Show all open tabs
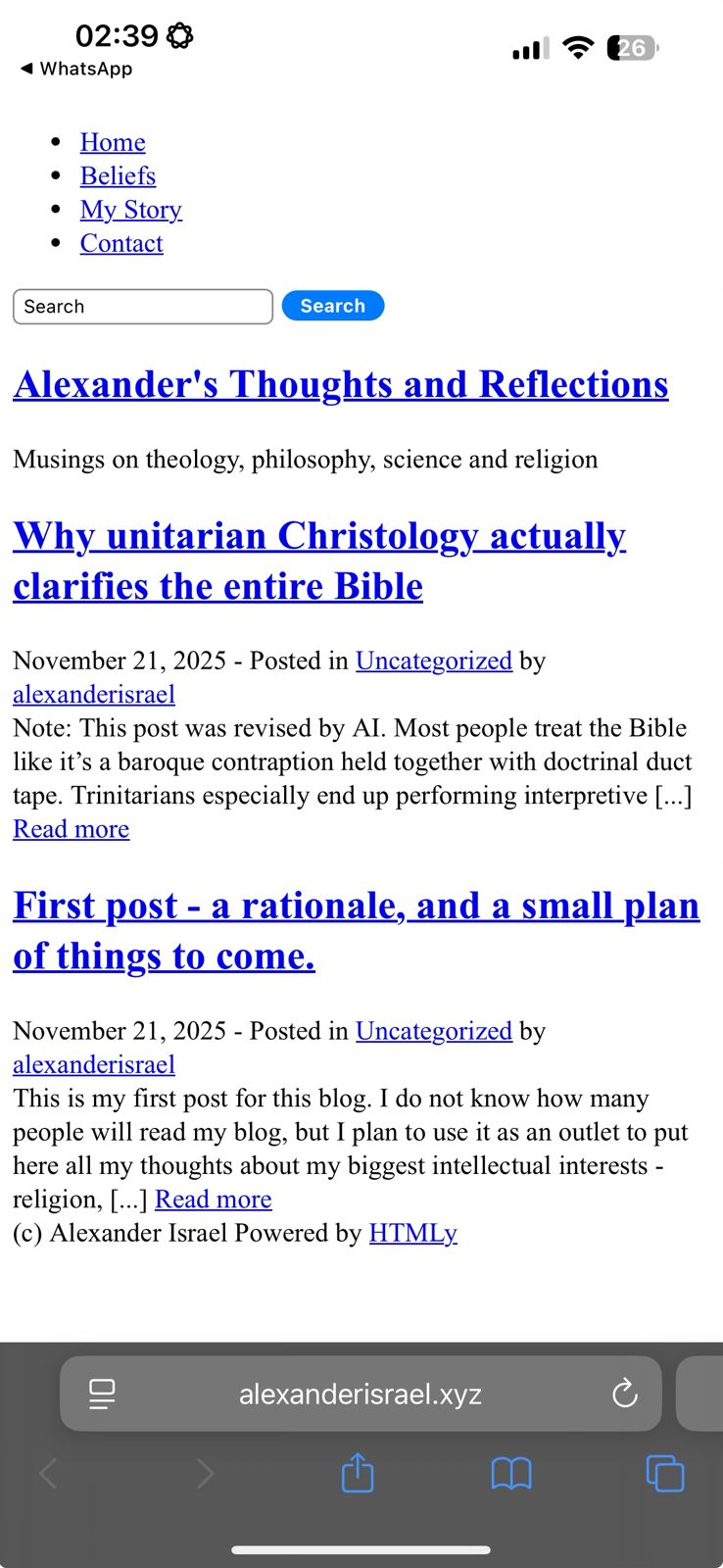The image size is (723, 1568). tap(664, 1473)
